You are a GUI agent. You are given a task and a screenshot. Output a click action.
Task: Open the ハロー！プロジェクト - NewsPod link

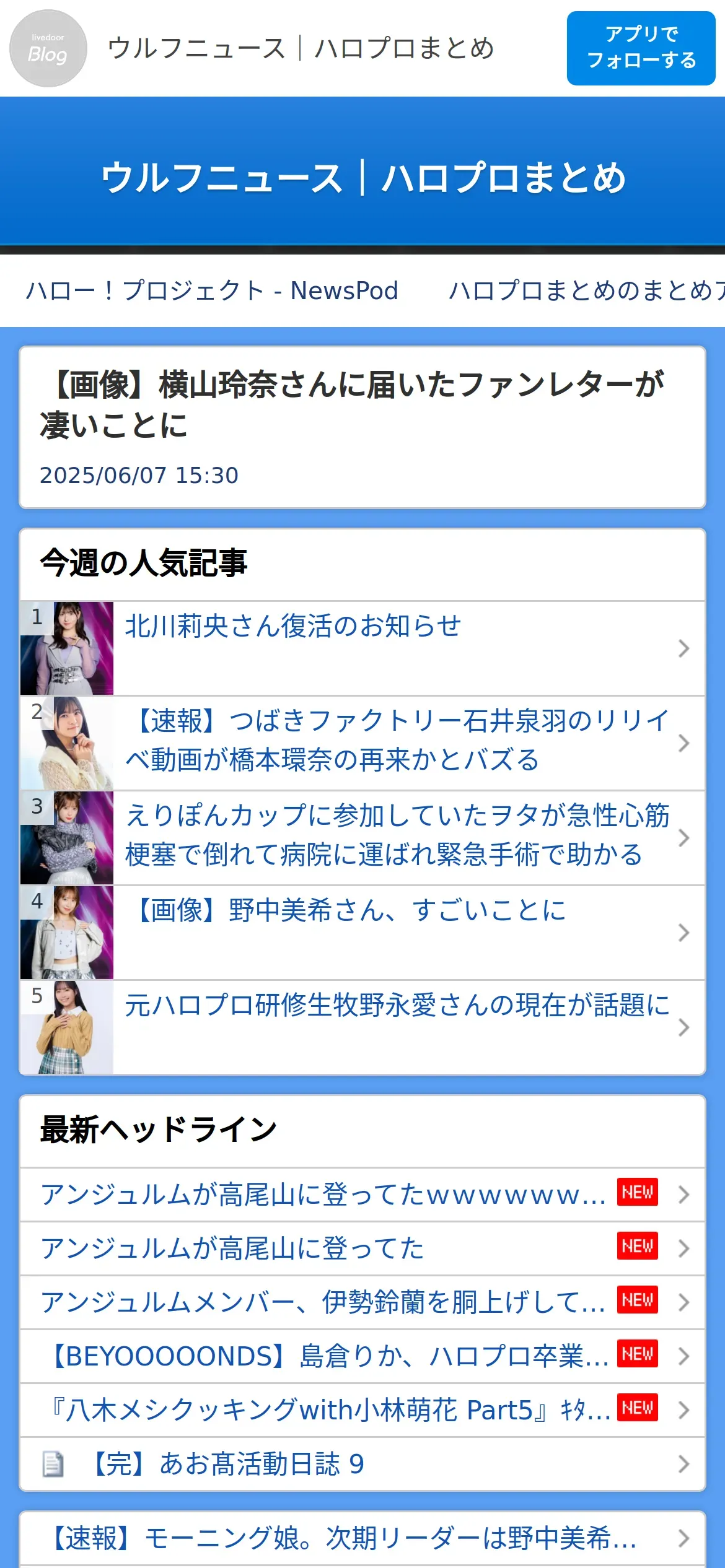point(212,290)
